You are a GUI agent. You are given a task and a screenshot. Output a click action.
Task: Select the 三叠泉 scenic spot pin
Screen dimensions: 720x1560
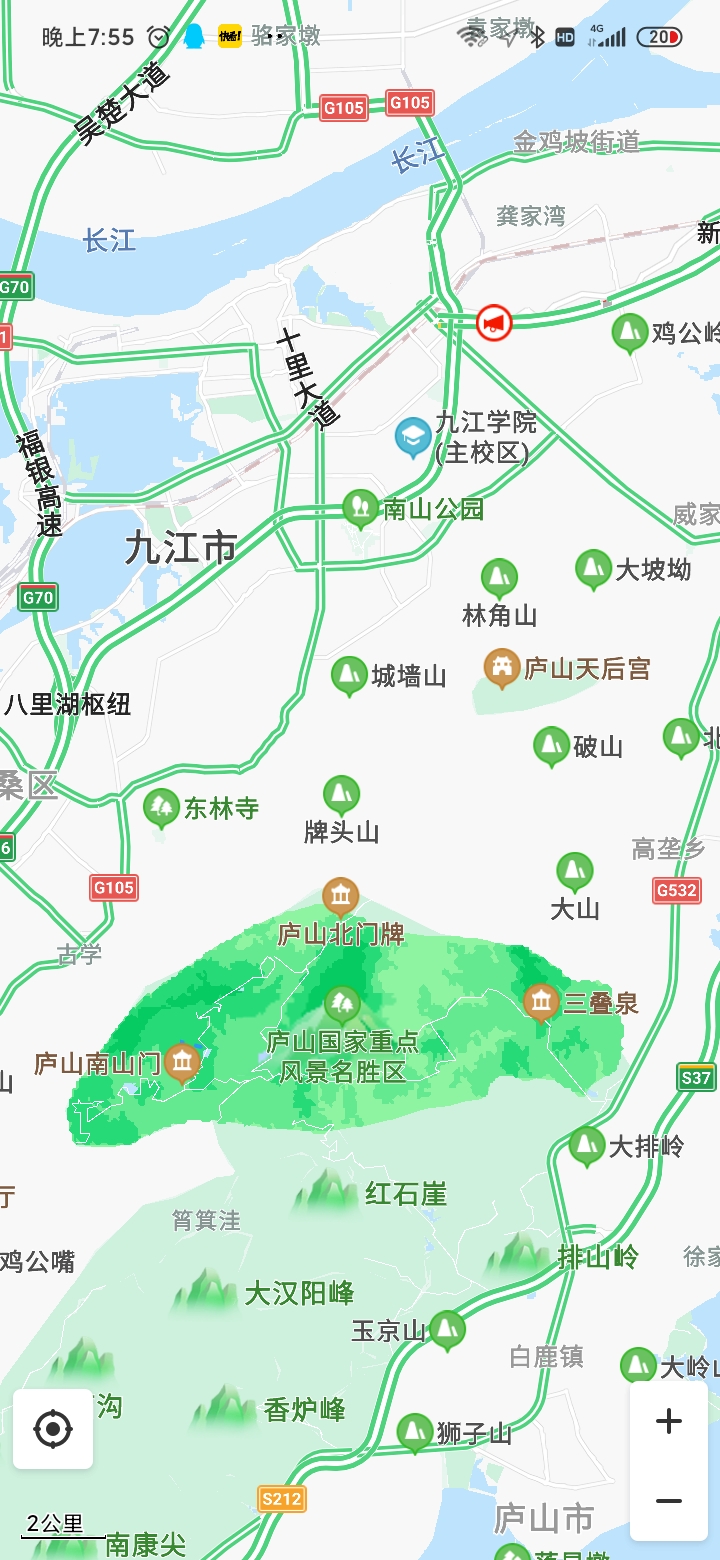tap(542, 1001)
